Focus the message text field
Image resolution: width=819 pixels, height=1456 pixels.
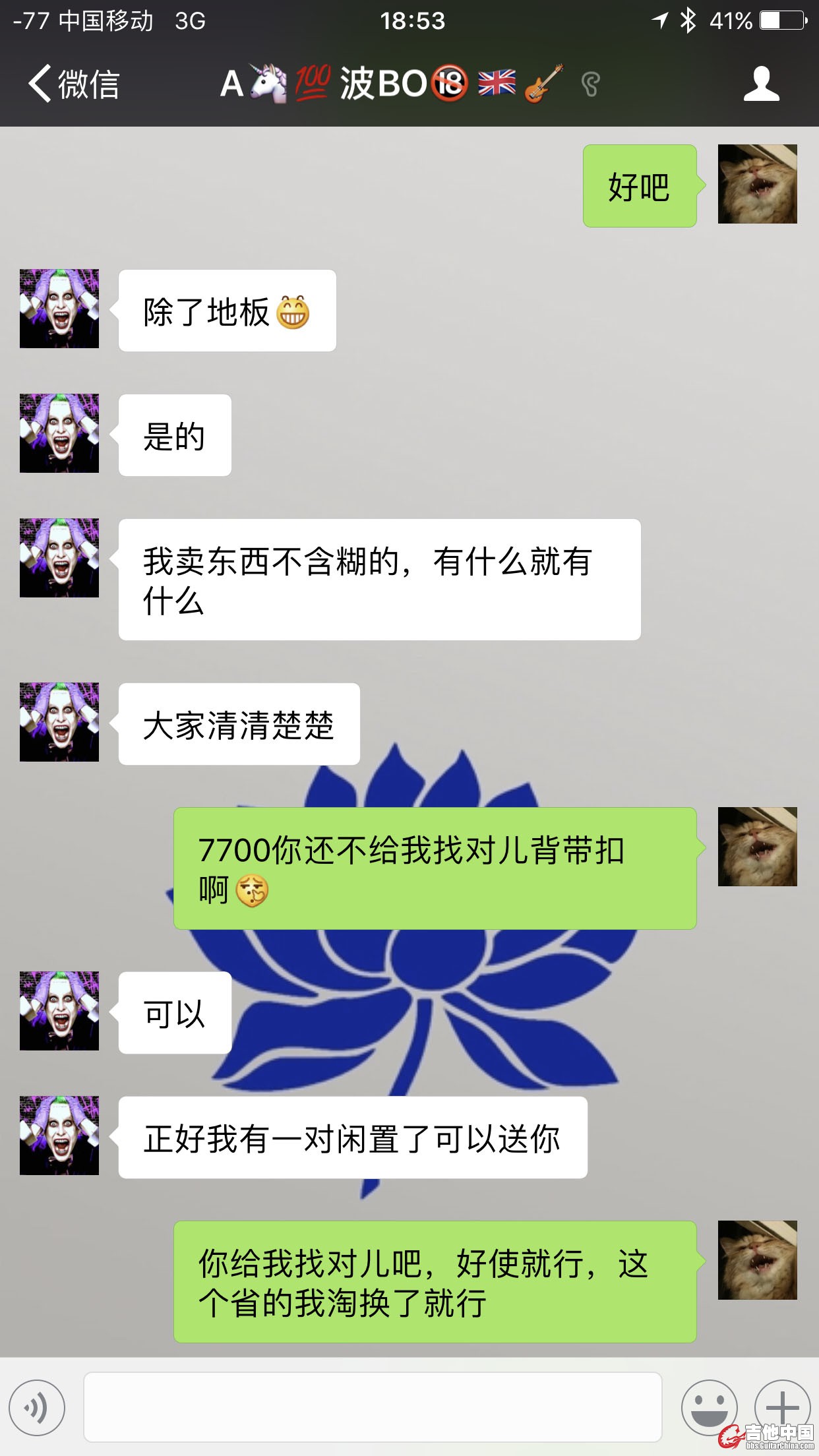point(373,1407)
